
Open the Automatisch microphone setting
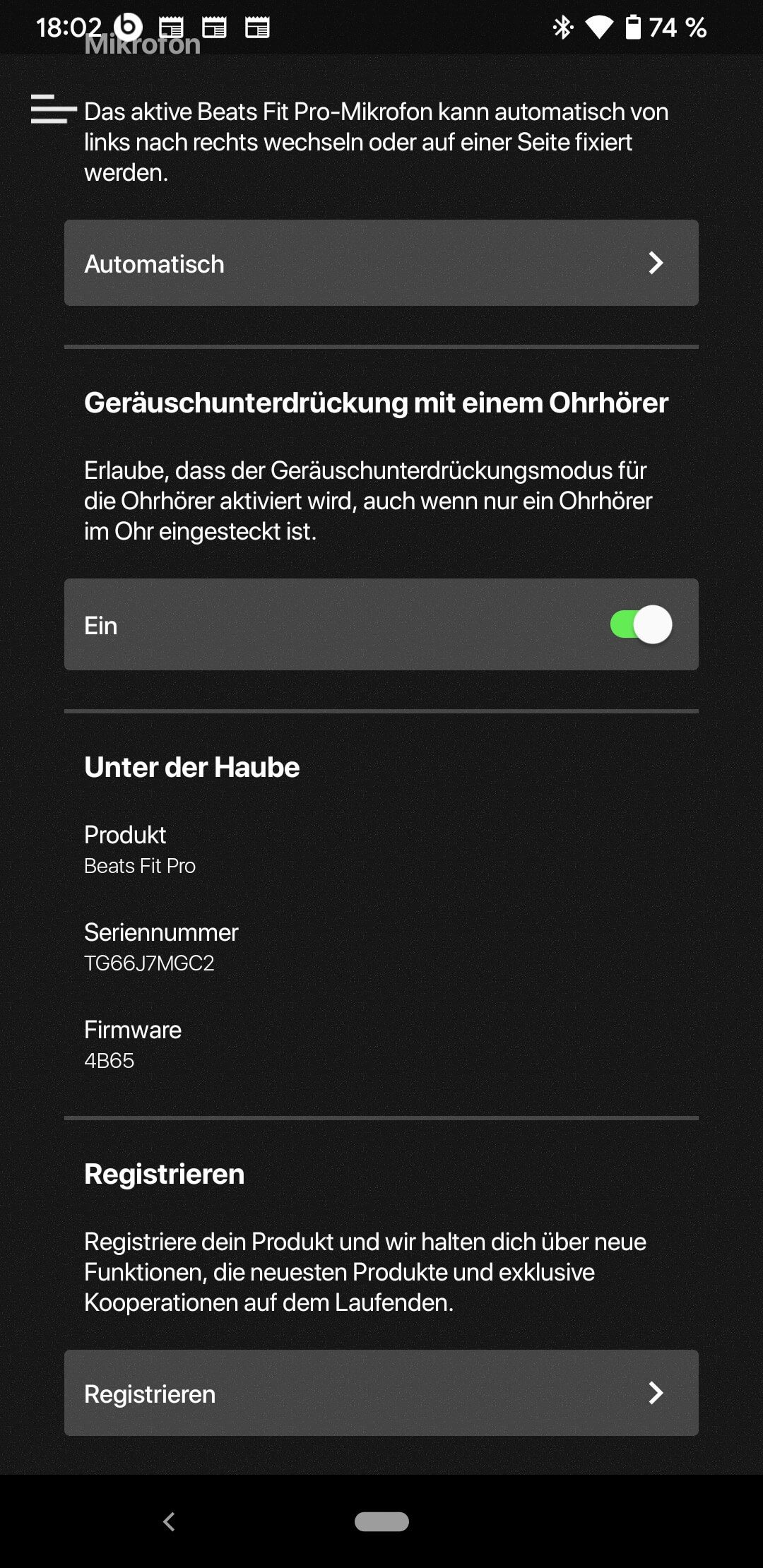381,263
